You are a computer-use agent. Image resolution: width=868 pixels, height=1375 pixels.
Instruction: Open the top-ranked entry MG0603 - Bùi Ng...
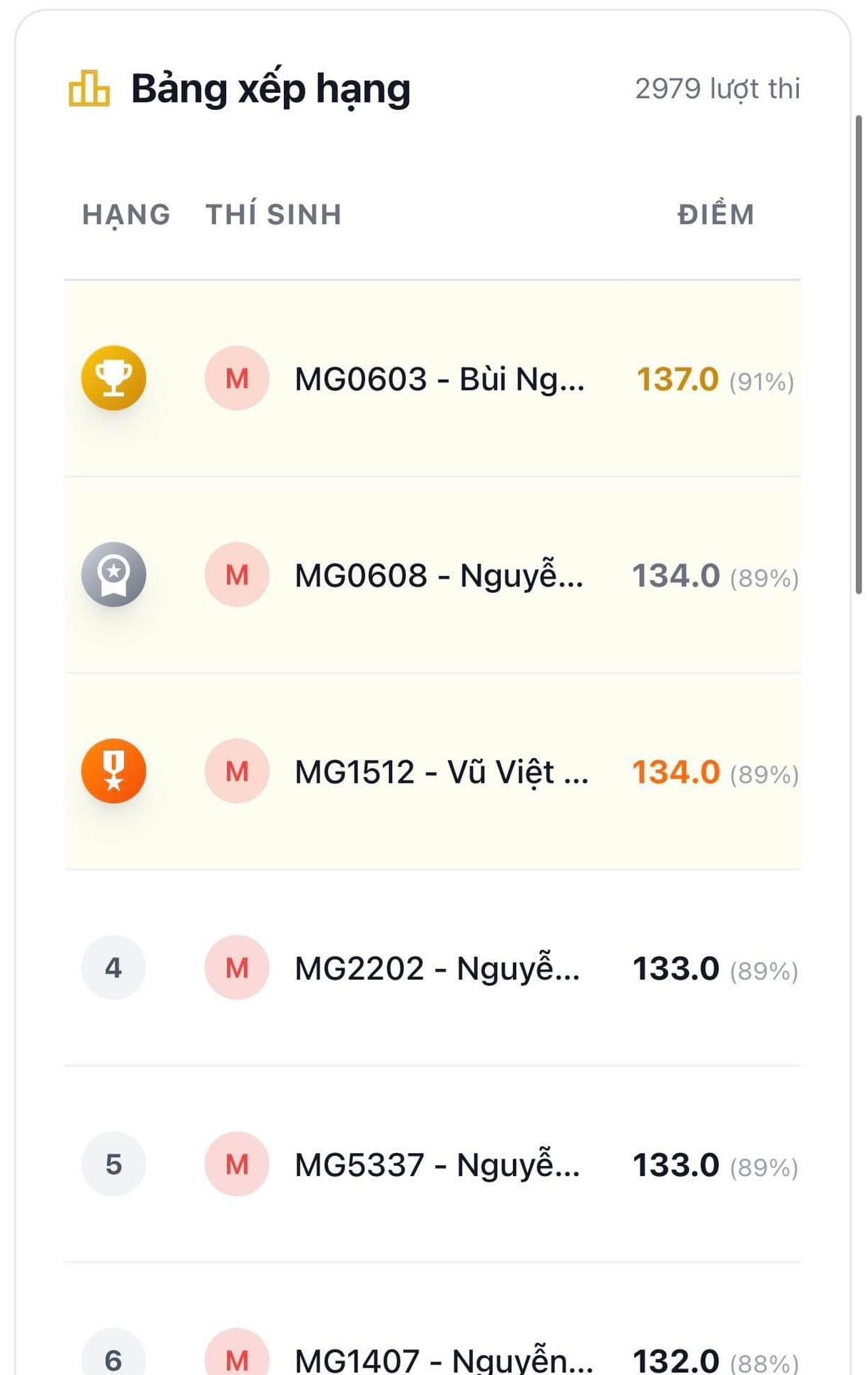pos(439,379)
